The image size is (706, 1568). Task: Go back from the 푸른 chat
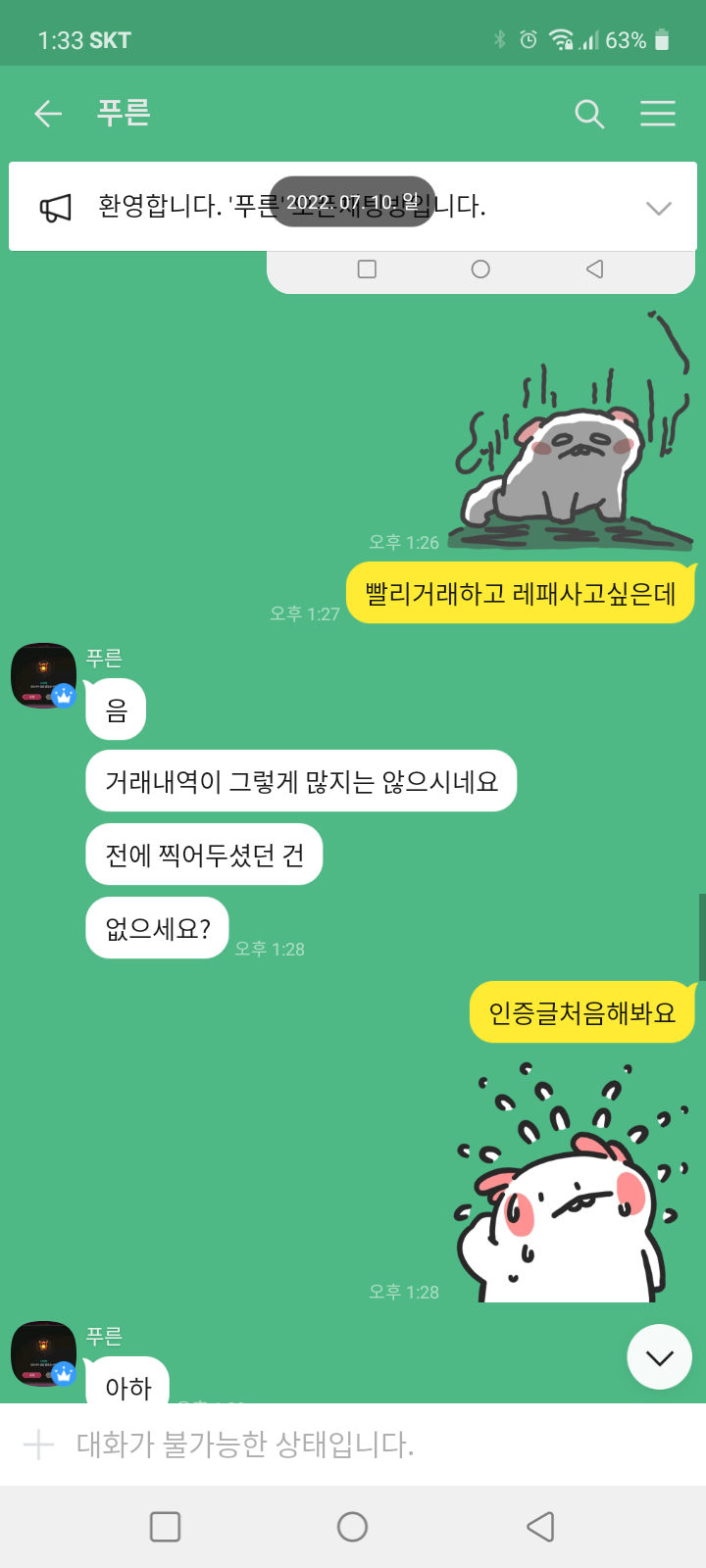point(48,114)
